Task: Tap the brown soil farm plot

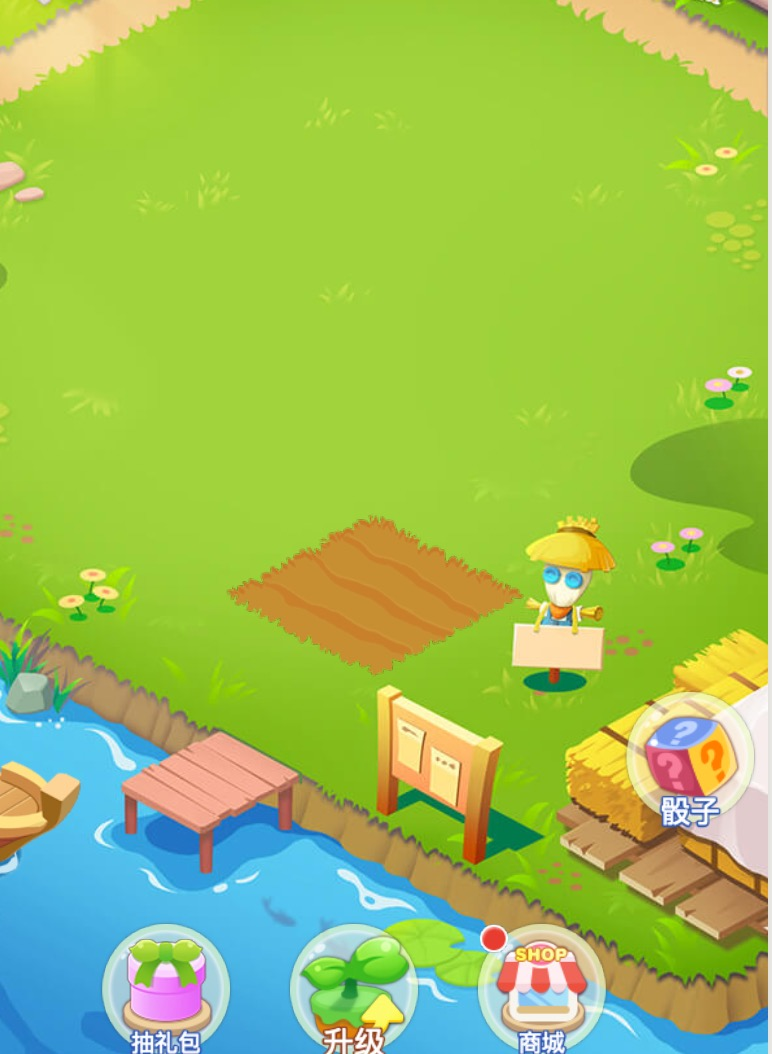Action: 374,594
